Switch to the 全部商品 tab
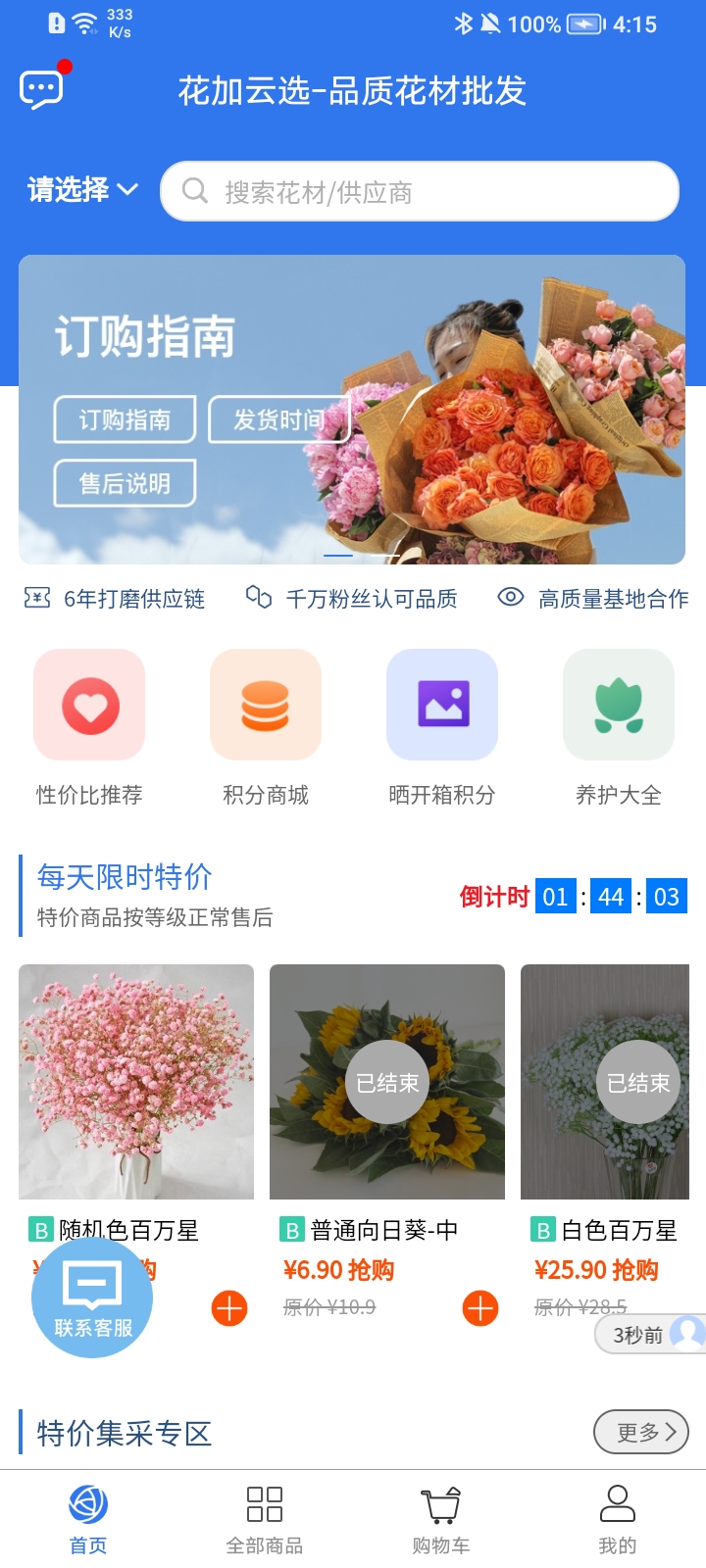 [265, 1519]
